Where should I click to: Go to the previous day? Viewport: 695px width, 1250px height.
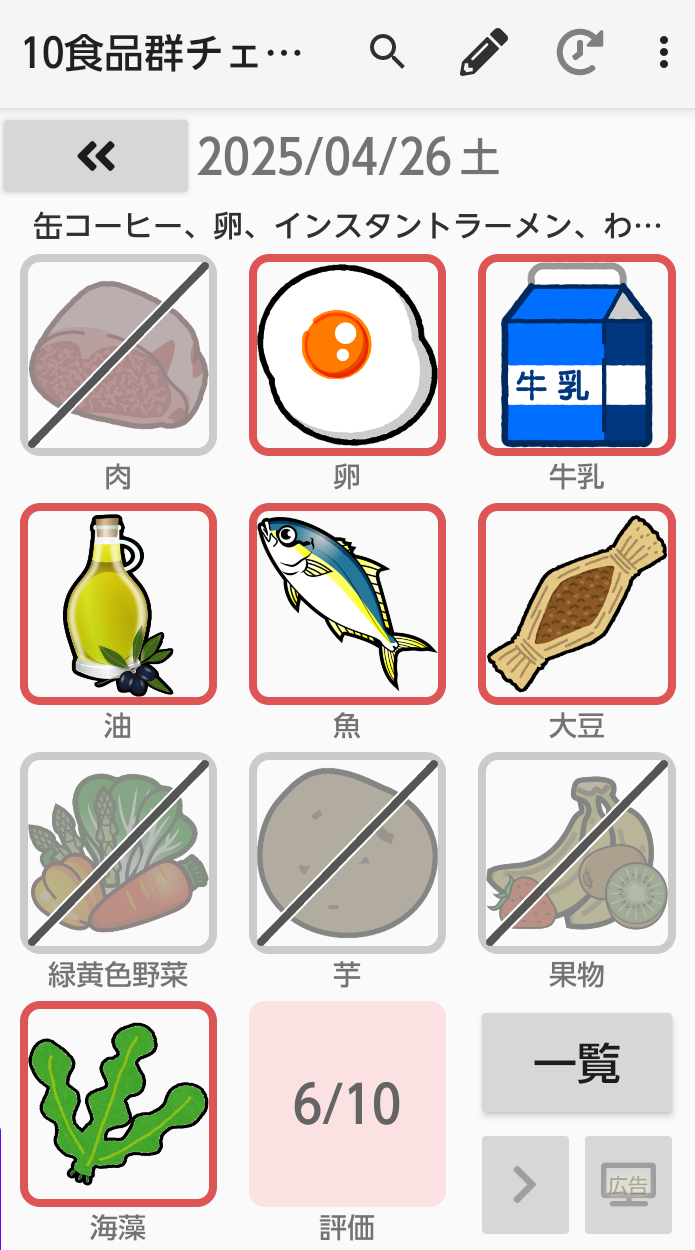click(96, 156)
